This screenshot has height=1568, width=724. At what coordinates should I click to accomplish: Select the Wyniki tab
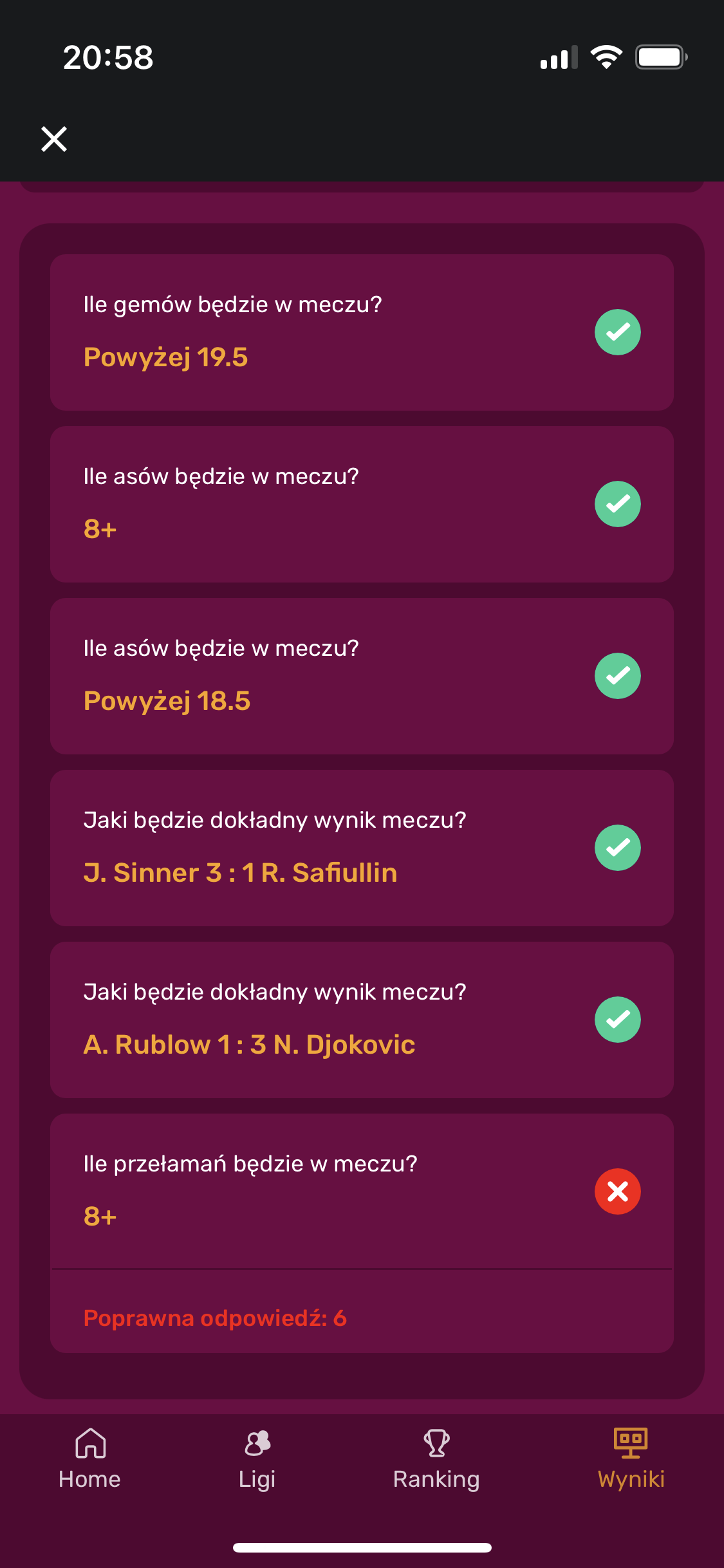(x=631, y=1460)
